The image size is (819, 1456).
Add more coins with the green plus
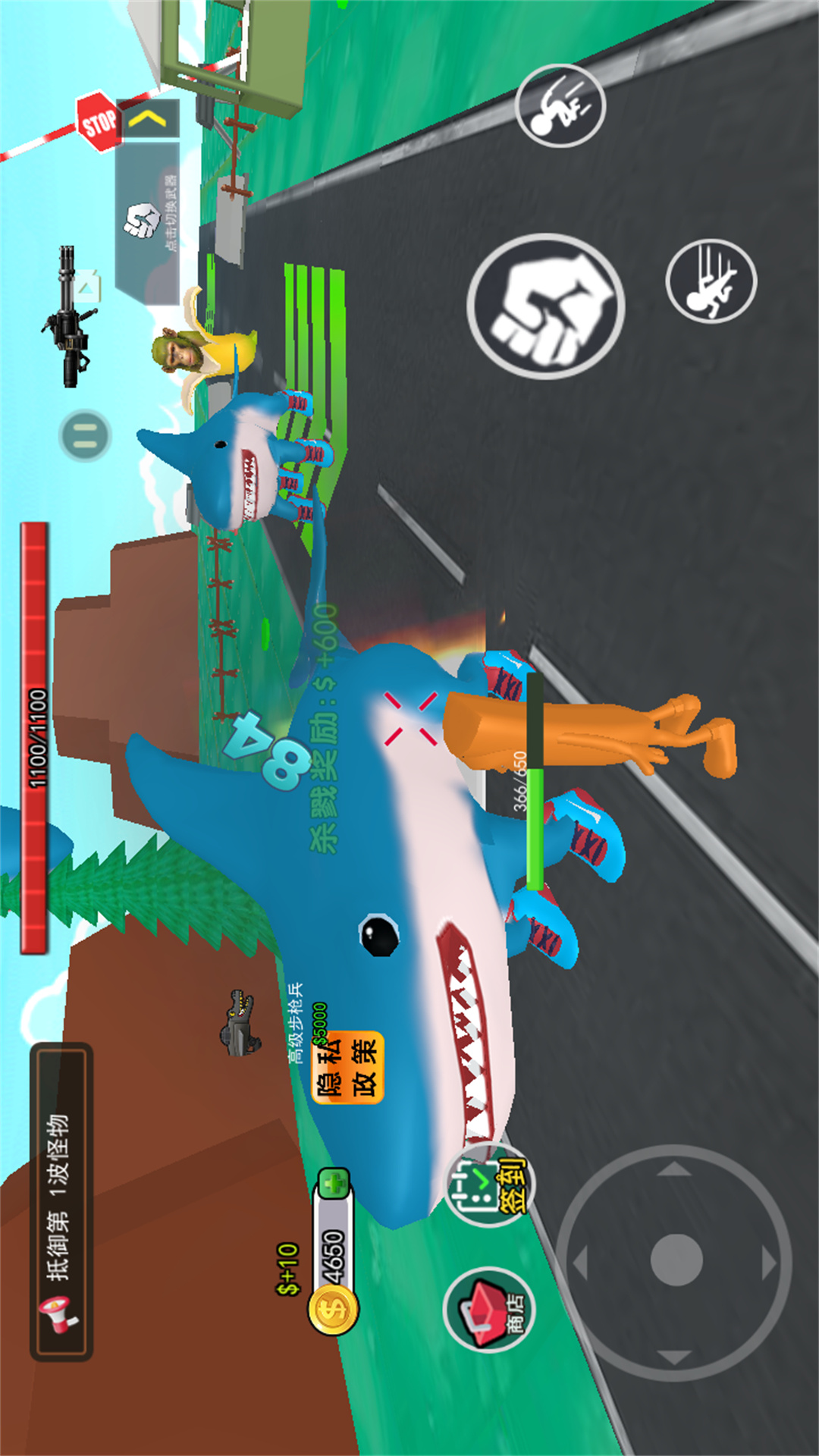coord(334,1183)
